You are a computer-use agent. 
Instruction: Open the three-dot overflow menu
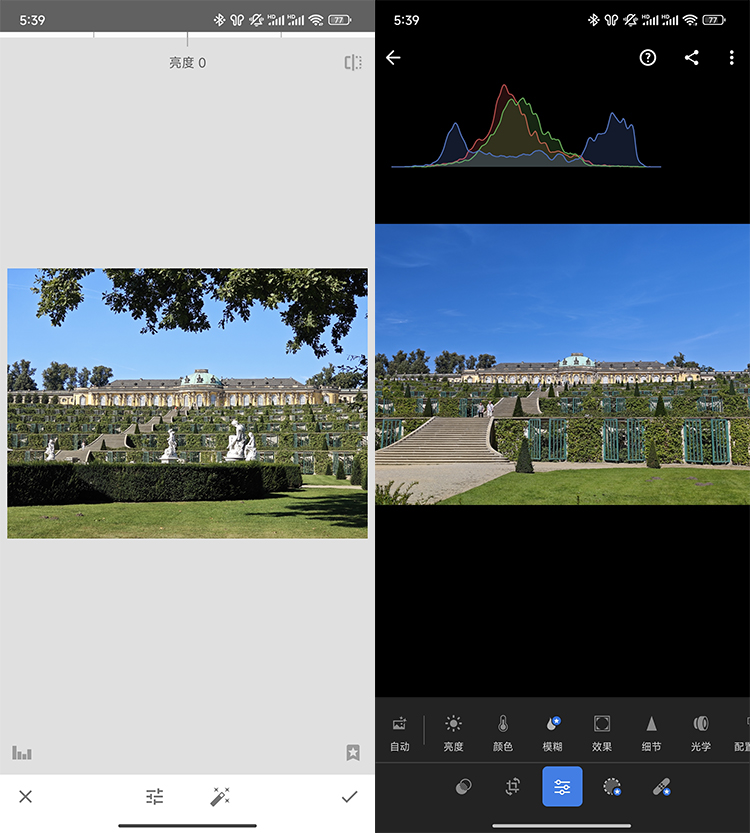click(x=732, y=58)
